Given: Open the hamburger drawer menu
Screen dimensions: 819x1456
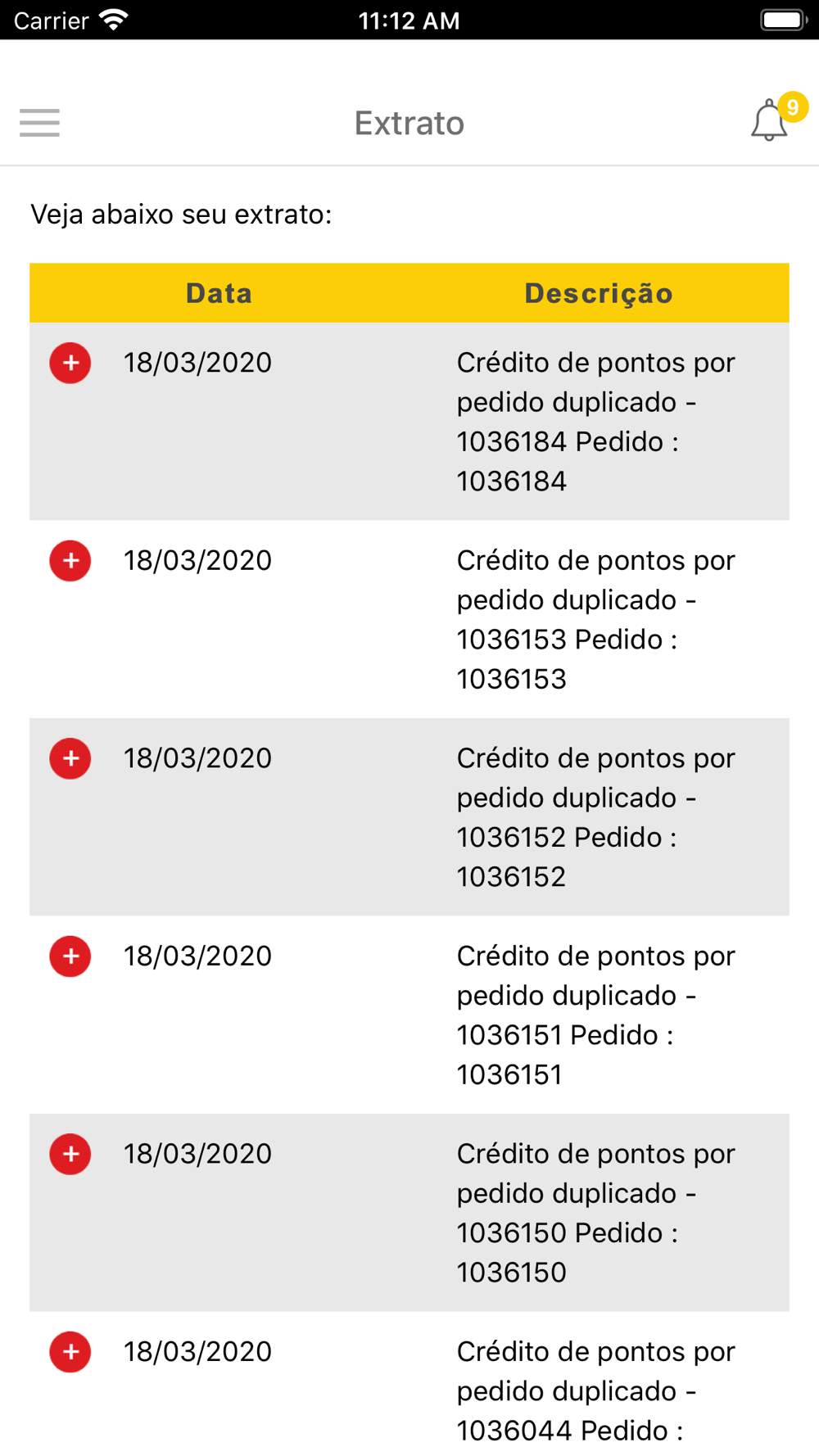Looking at the screenshot, I should click(39, 123).
